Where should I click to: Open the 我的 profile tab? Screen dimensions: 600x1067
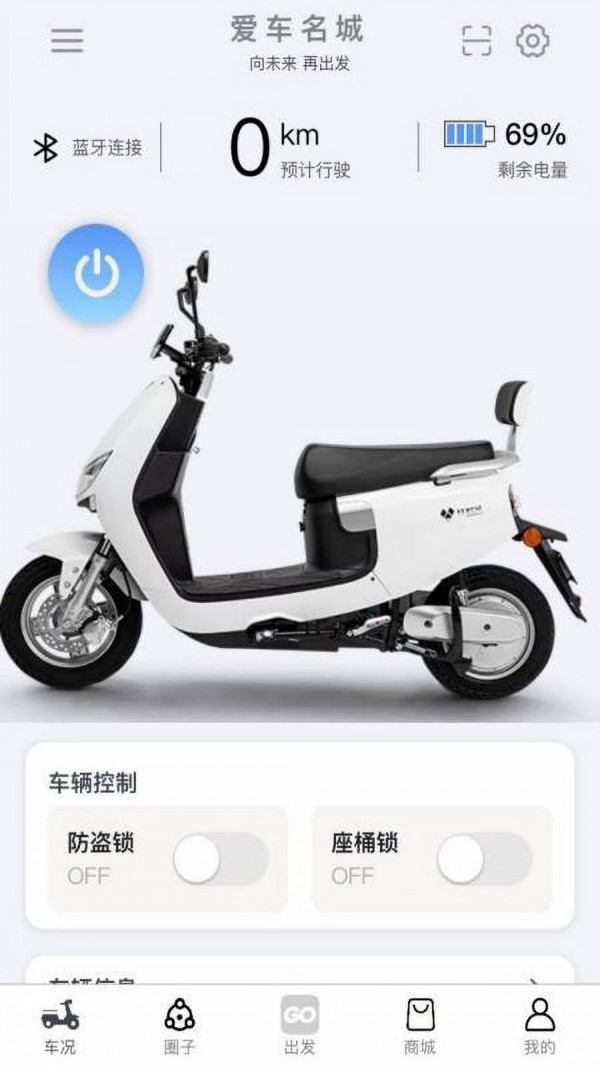click(x=539, y=1026)
